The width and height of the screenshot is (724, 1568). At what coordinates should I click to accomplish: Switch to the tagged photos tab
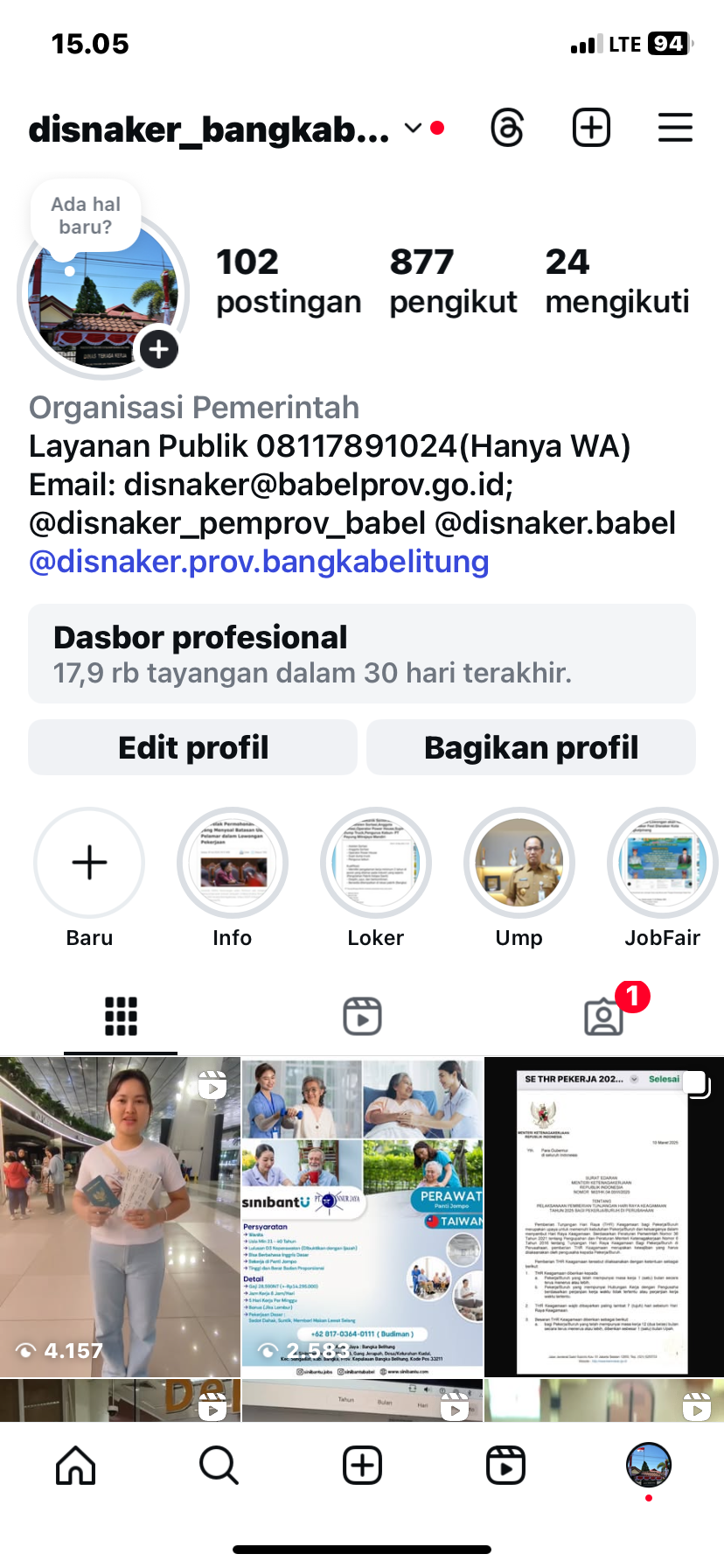pos(603,1017)
